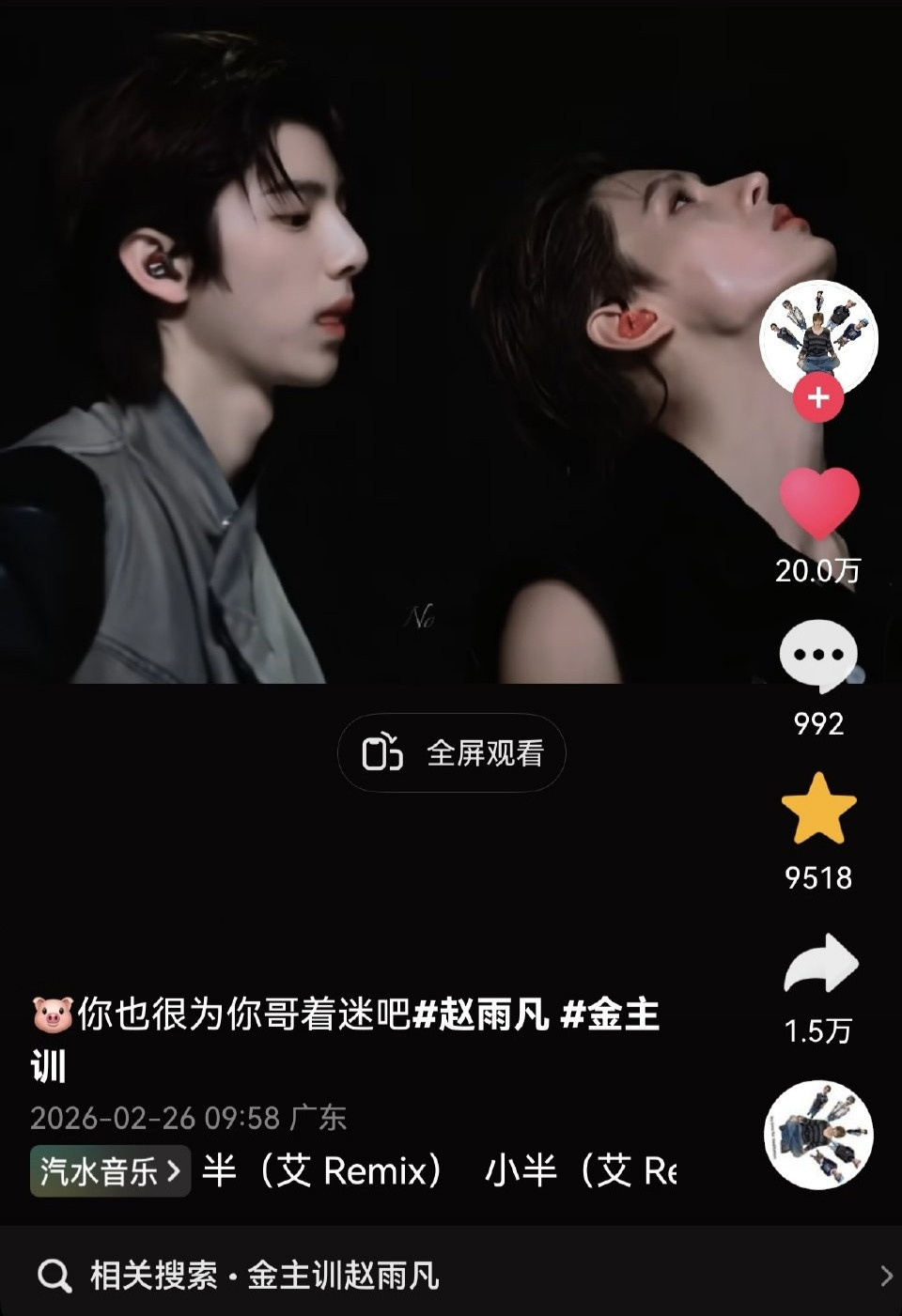Screen dimensions: 902x1316
Task: Open the #赵雨凡 hashtag
Action: 481,1014
